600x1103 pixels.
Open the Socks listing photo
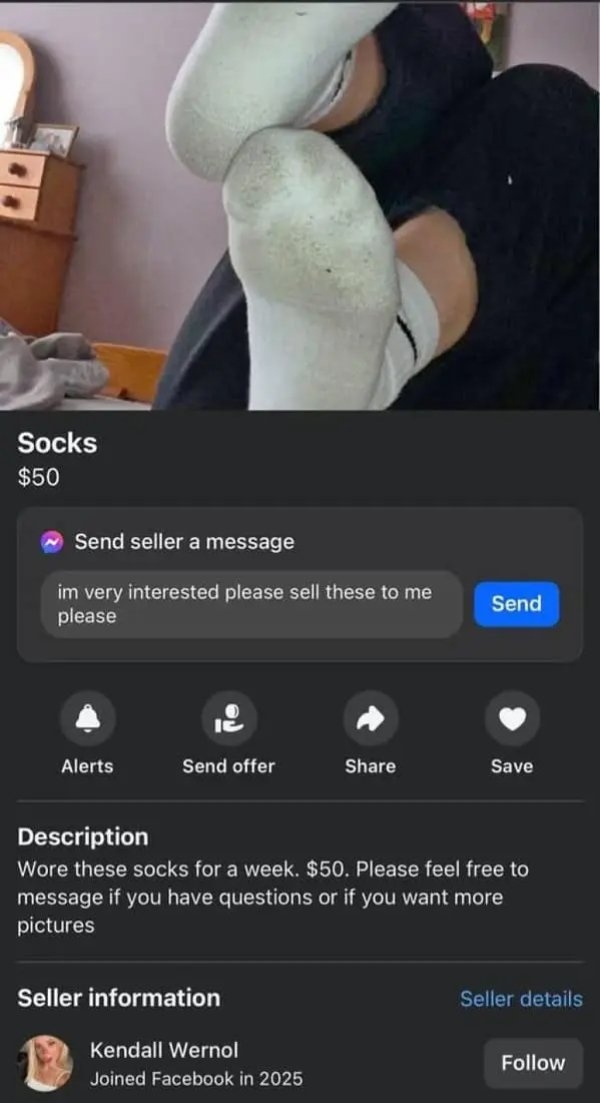pyautogui.click(x=300, y=205)
